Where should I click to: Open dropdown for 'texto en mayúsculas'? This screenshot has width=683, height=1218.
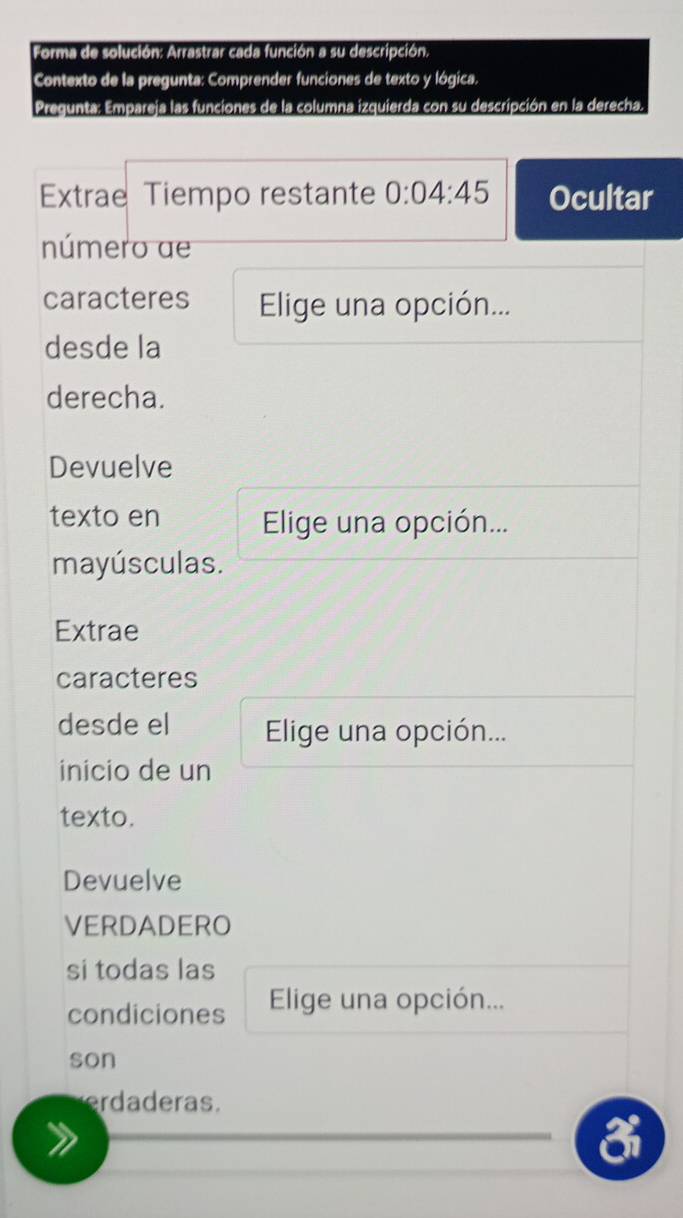coord(438,523)
